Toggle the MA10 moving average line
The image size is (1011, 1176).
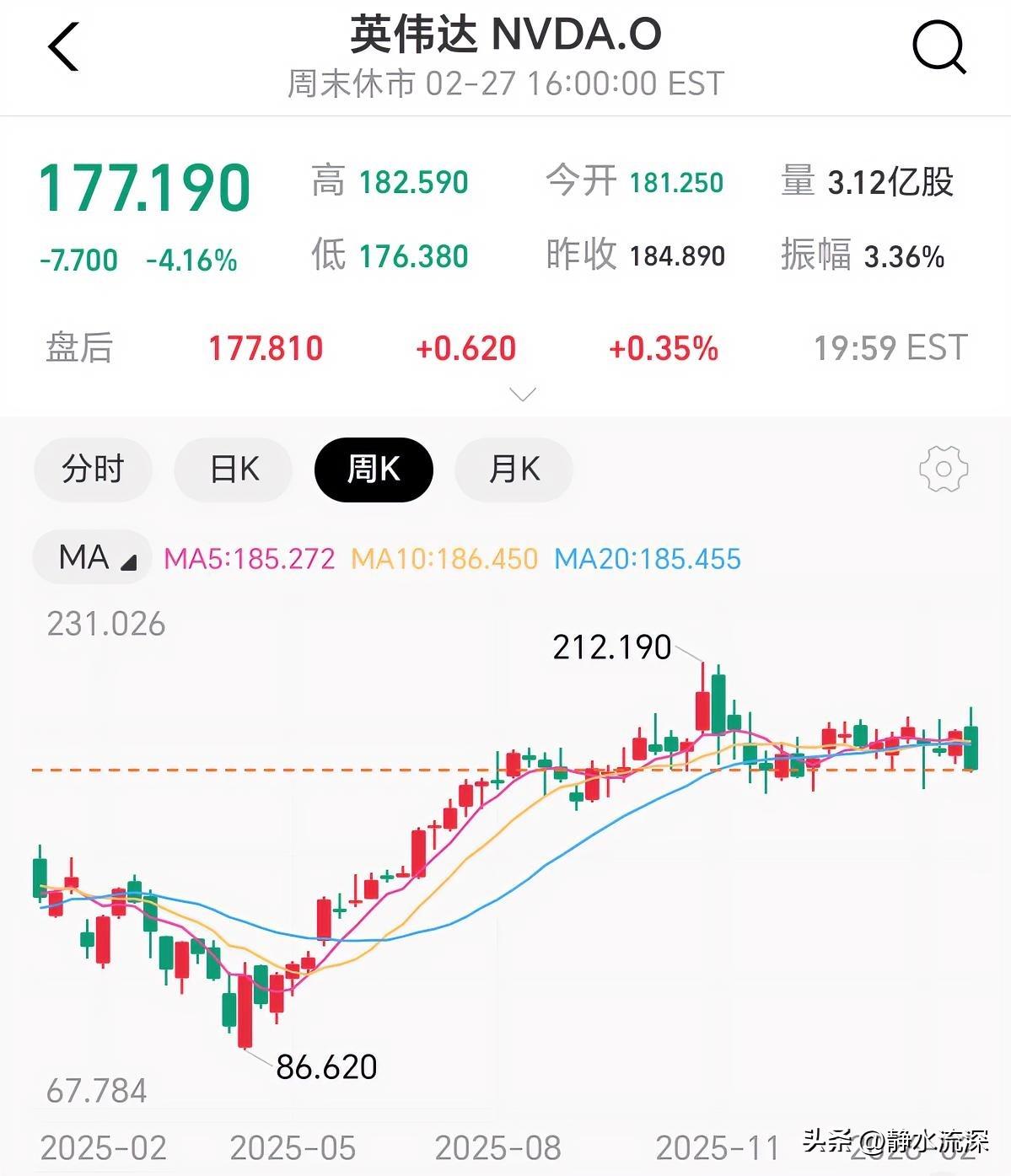448,558
